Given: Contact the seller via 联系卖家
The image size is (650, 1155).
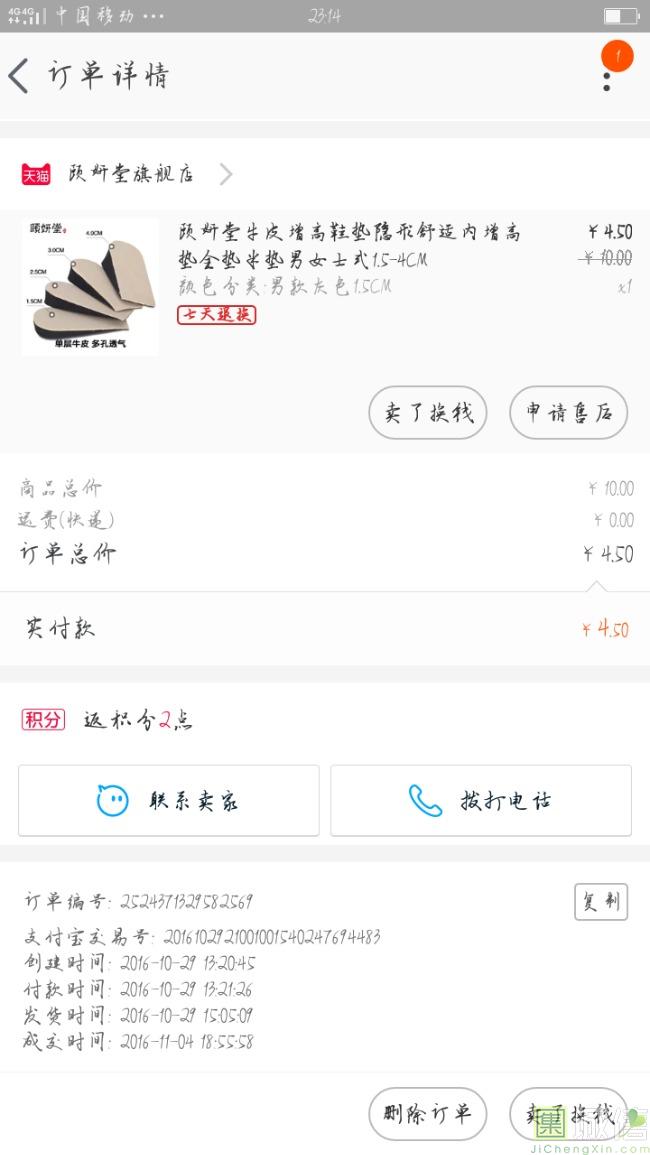Looking at the screenshot, I should point(169,800).
